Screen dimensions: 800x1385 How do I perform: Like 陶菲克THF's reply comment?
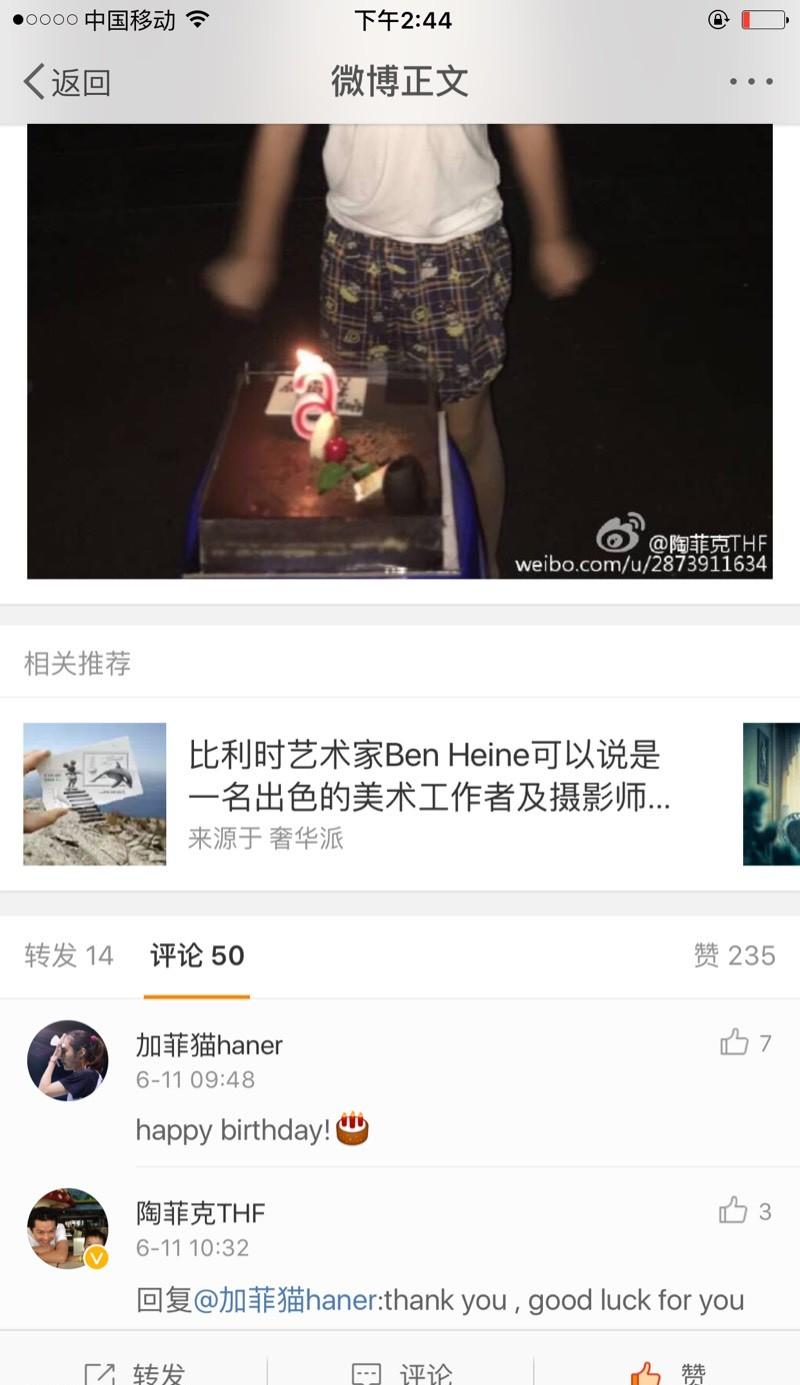pyautogui.click(x=735, y=1211)
